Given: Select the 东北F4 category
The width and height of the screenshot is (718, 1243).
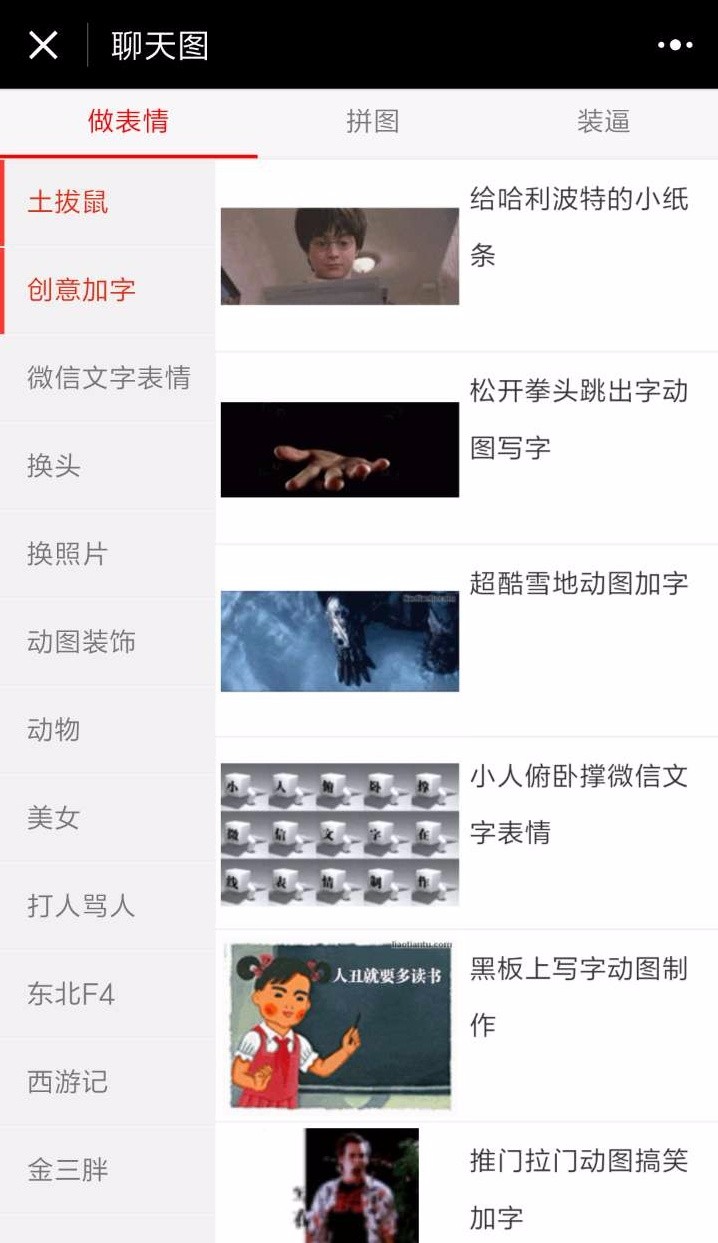Looking at the screenshot, I should [107, 994].
